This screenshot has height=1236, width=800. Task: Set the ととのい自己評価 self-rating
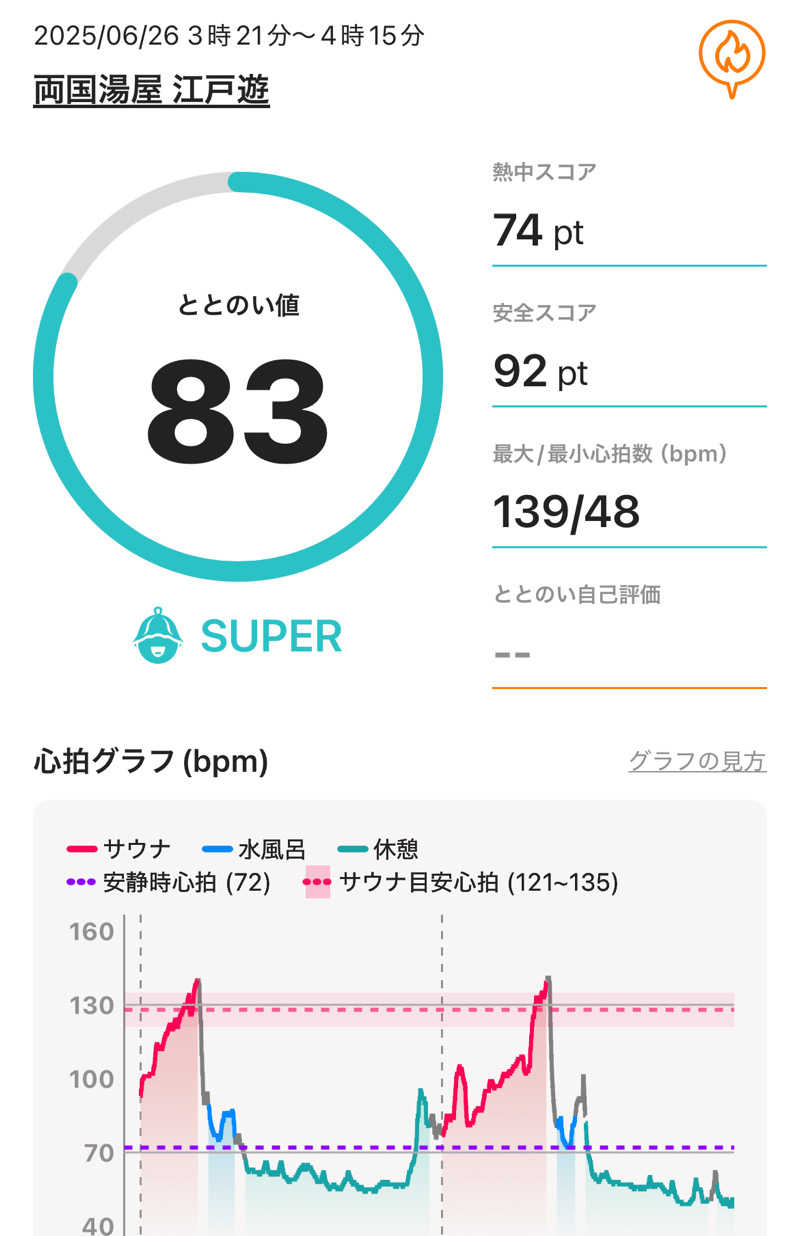pyautogui.click(x=628, y=655)
